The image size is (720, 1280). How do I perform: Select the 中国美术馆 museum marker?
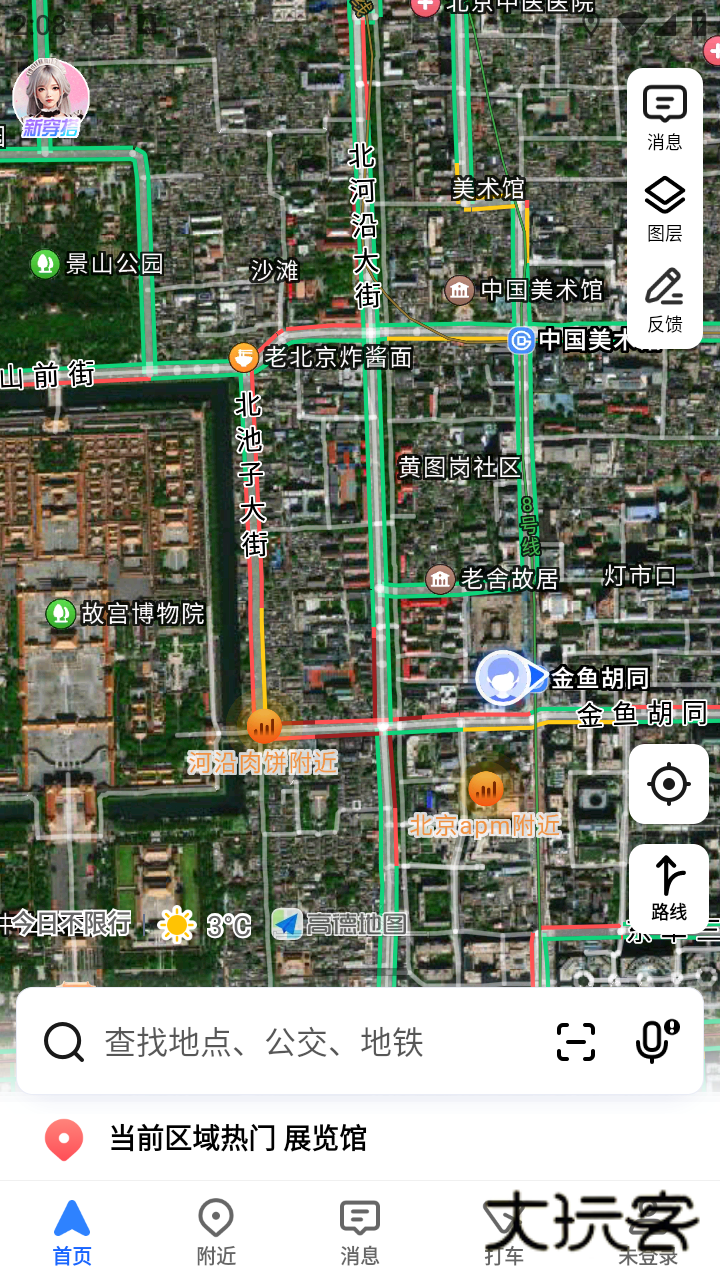(x=460, y=290)
